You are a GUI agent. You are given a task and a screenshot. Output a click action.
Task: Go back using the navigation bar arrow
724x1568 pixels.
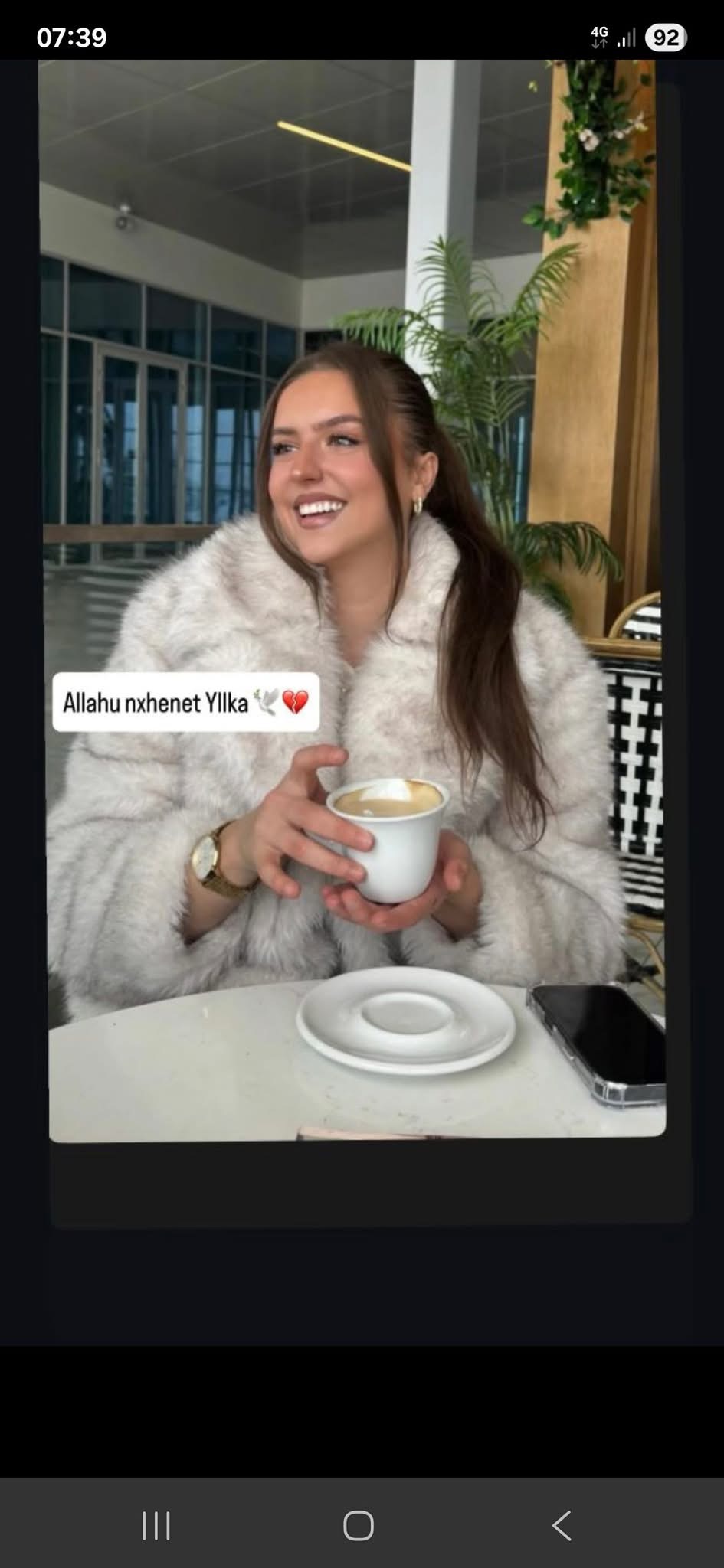(562, 1525)
